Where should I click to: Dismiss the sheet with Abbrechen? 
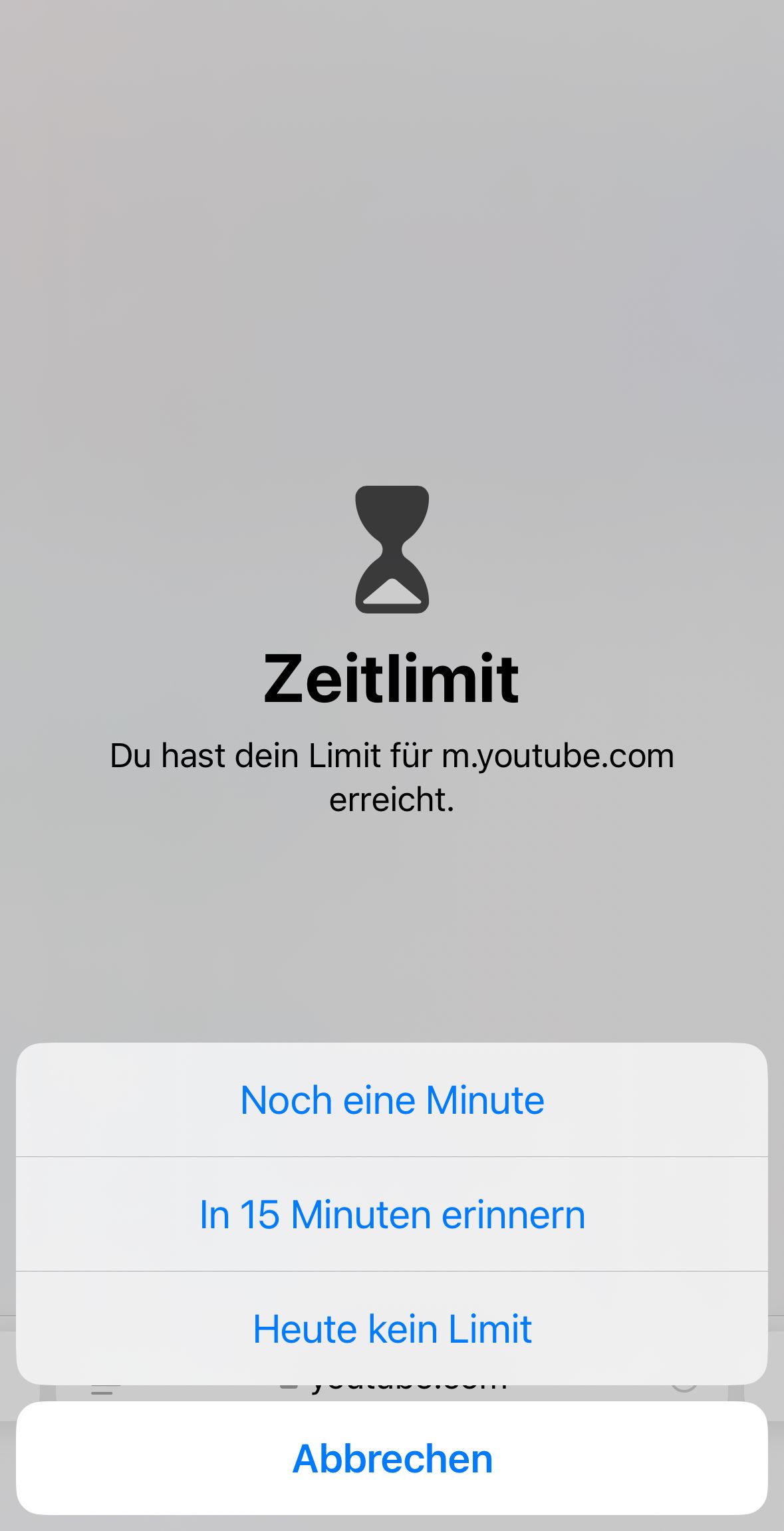pyautogui.click(x=392, y=1458)
